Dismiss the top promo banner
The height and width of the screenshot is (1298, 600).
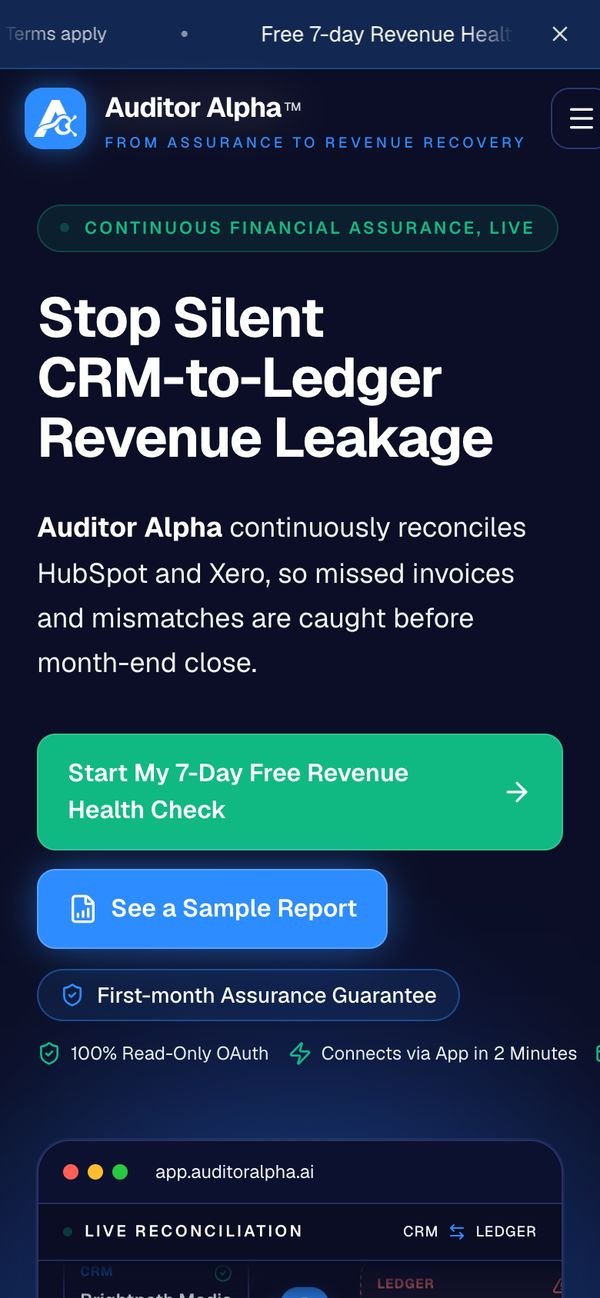click(x=560, y=34)
